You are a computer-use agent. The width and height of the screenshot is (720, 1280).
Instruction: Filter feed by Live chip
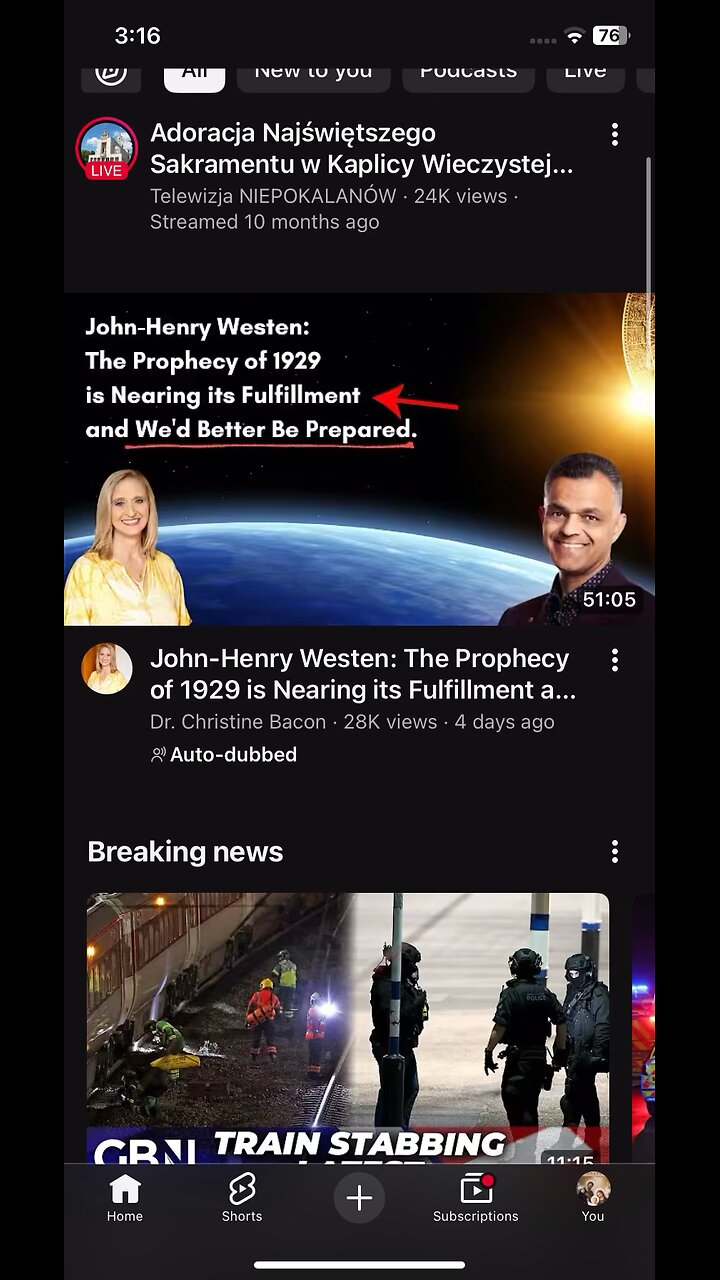coord(585,74)
